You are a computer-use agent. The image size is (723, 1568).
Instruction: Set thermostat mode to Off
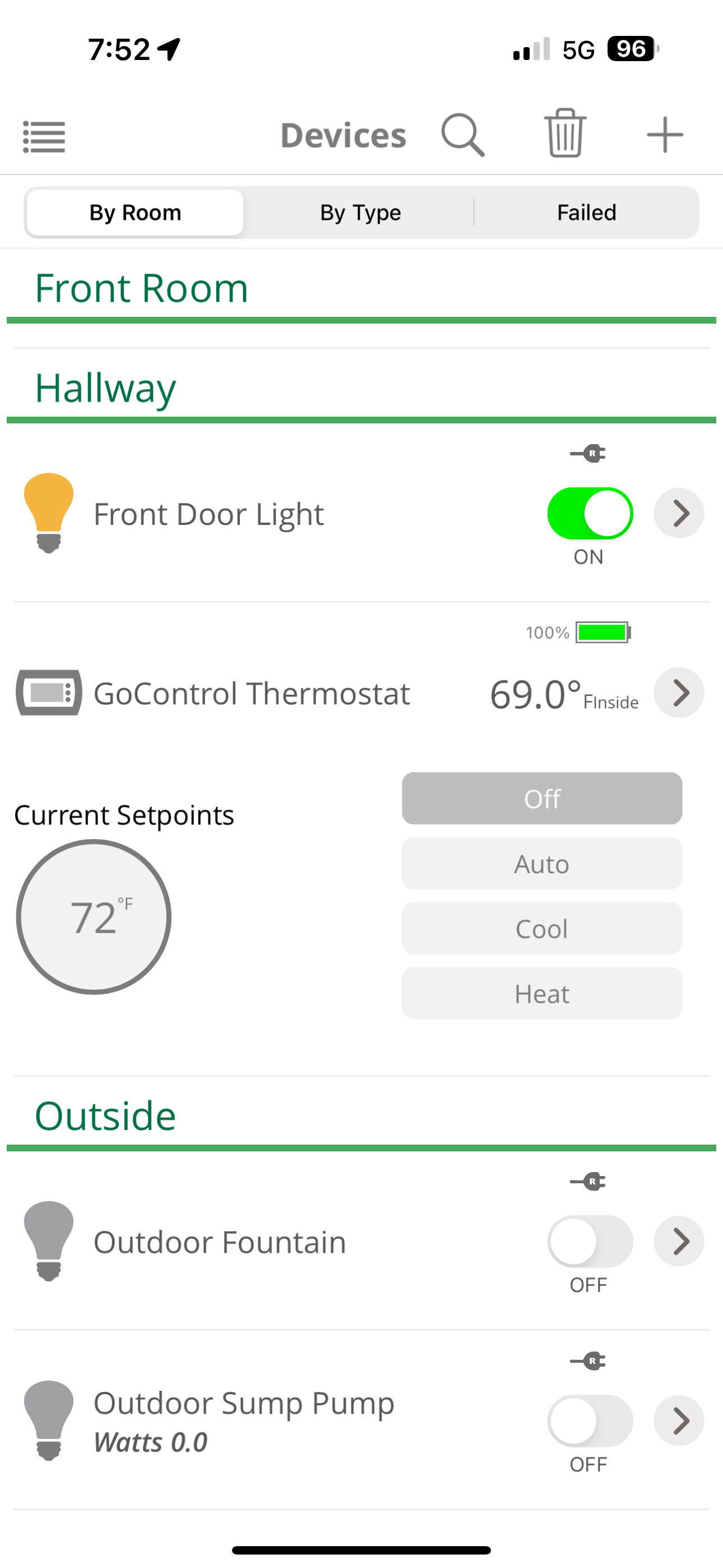click(541, 799)
